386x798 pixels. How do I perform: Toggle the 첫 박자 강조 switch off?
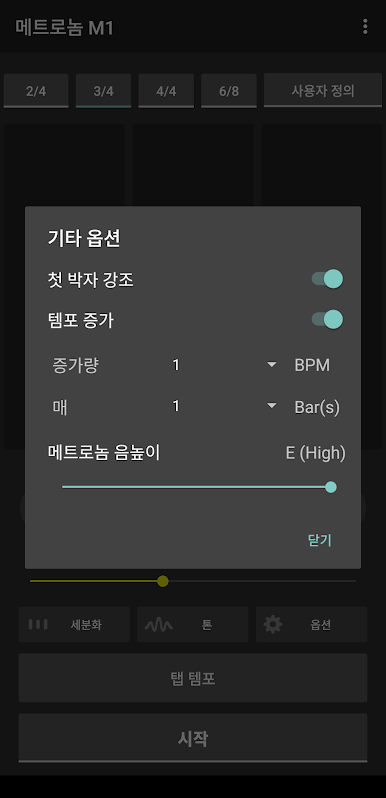(x=327, y=279)
